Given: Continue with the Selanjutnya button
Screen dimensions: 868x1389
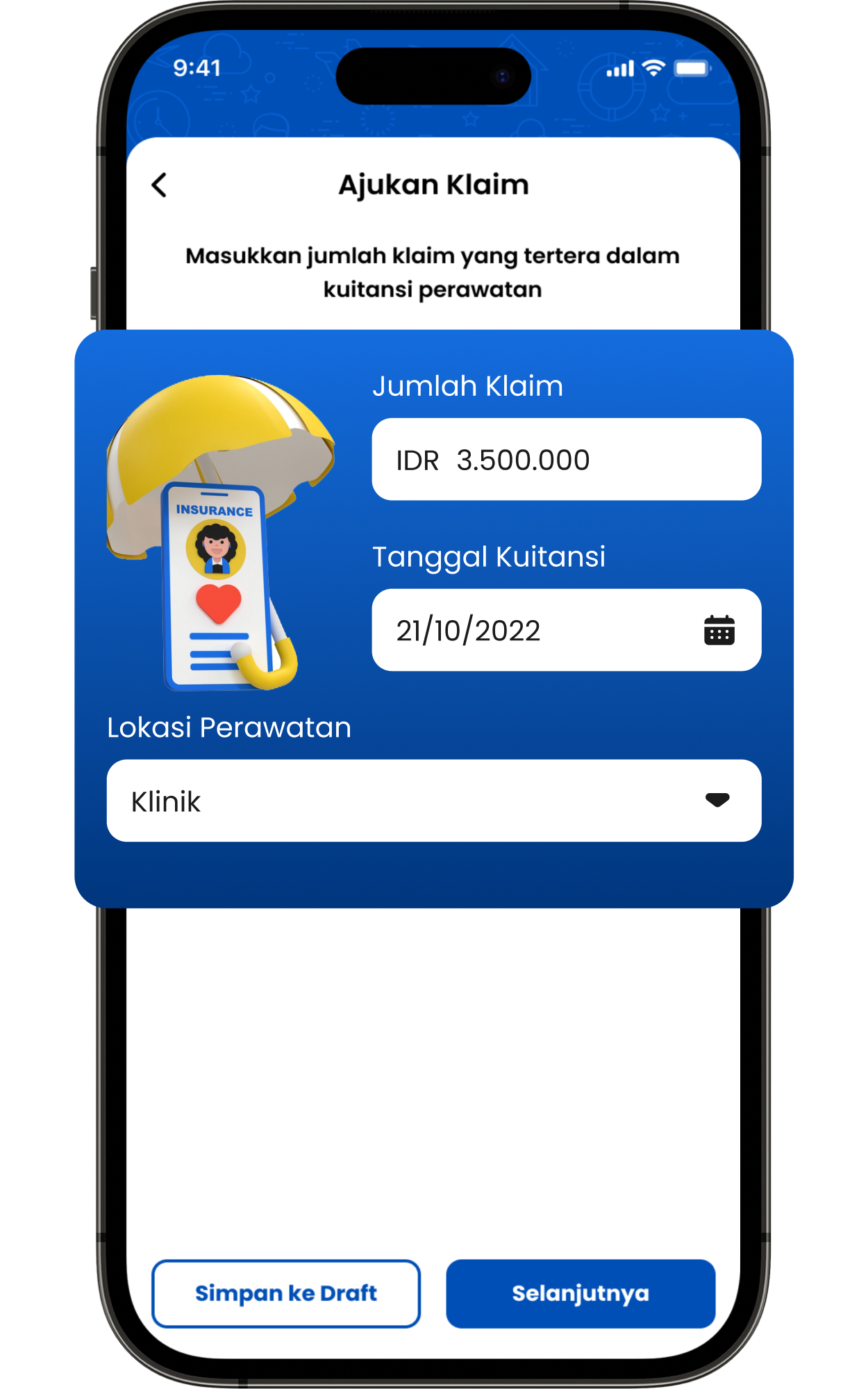Looking at the screenshot, I should [x=581, y=1293].
